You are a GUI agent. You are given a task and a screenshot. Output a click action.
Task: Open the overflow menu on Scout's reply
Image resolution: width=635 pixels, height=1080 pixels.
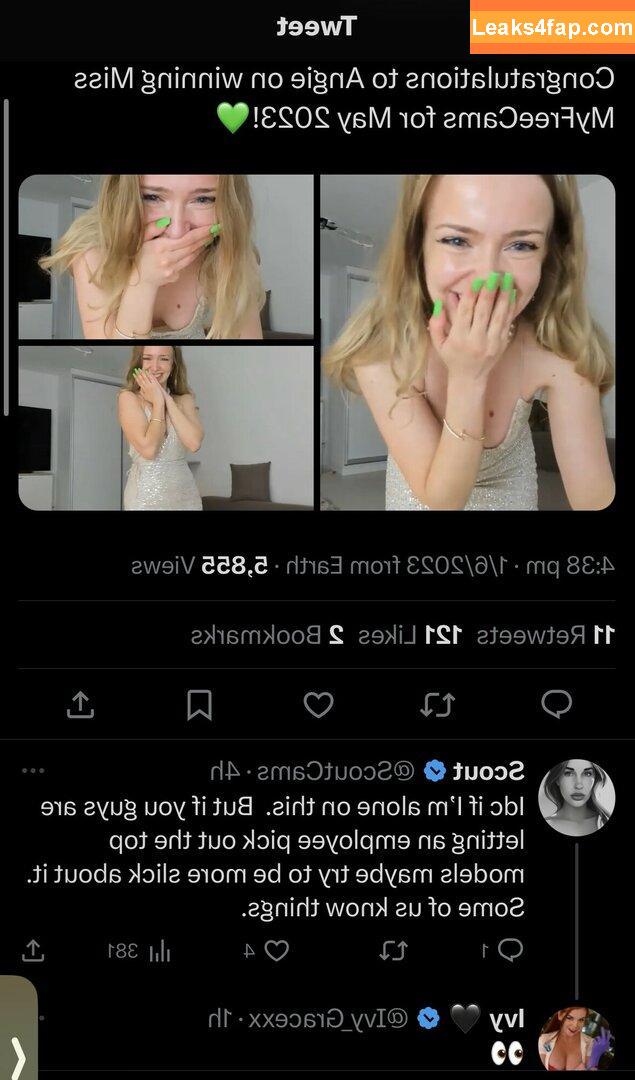pos(33,771)
